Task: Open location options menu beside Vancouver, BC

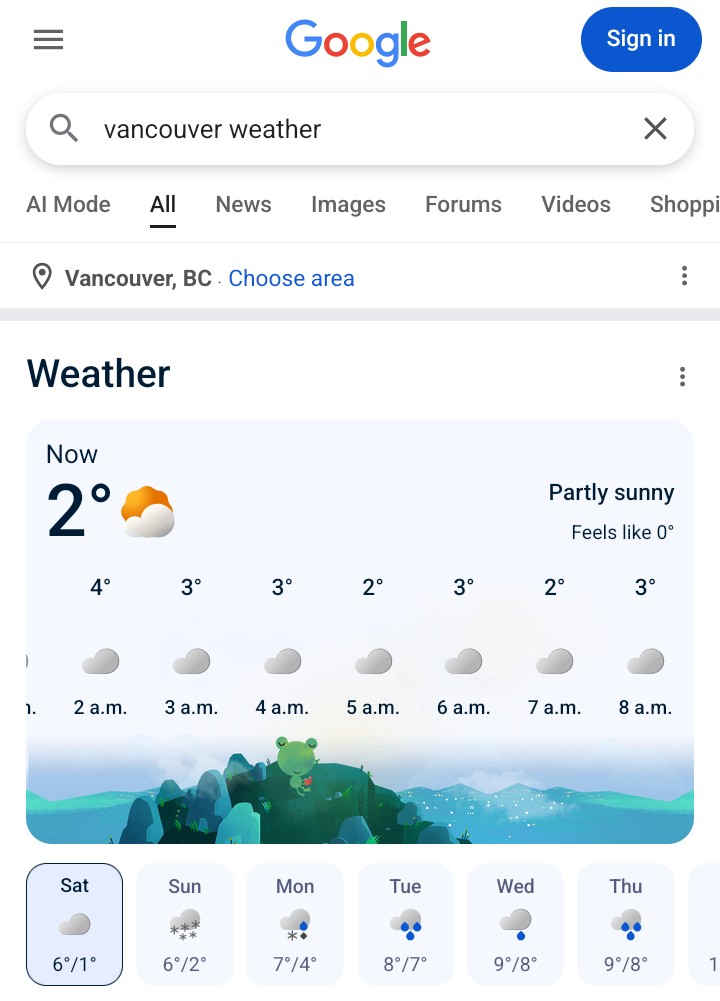Action: click(x=684, y=276)
